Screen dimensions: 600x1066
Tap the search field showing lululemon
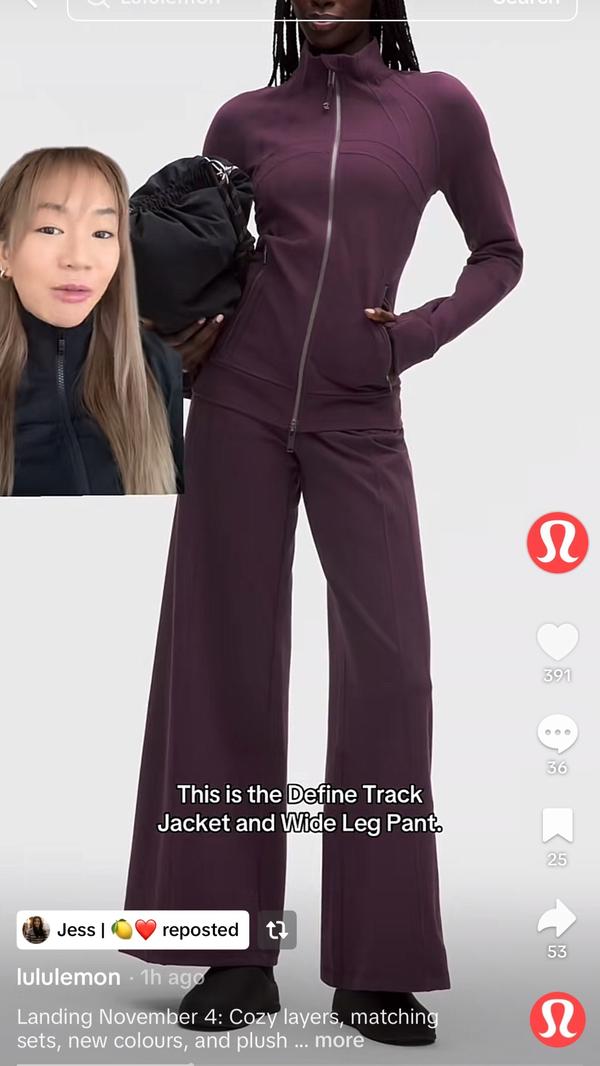click(x=320, y=5)
